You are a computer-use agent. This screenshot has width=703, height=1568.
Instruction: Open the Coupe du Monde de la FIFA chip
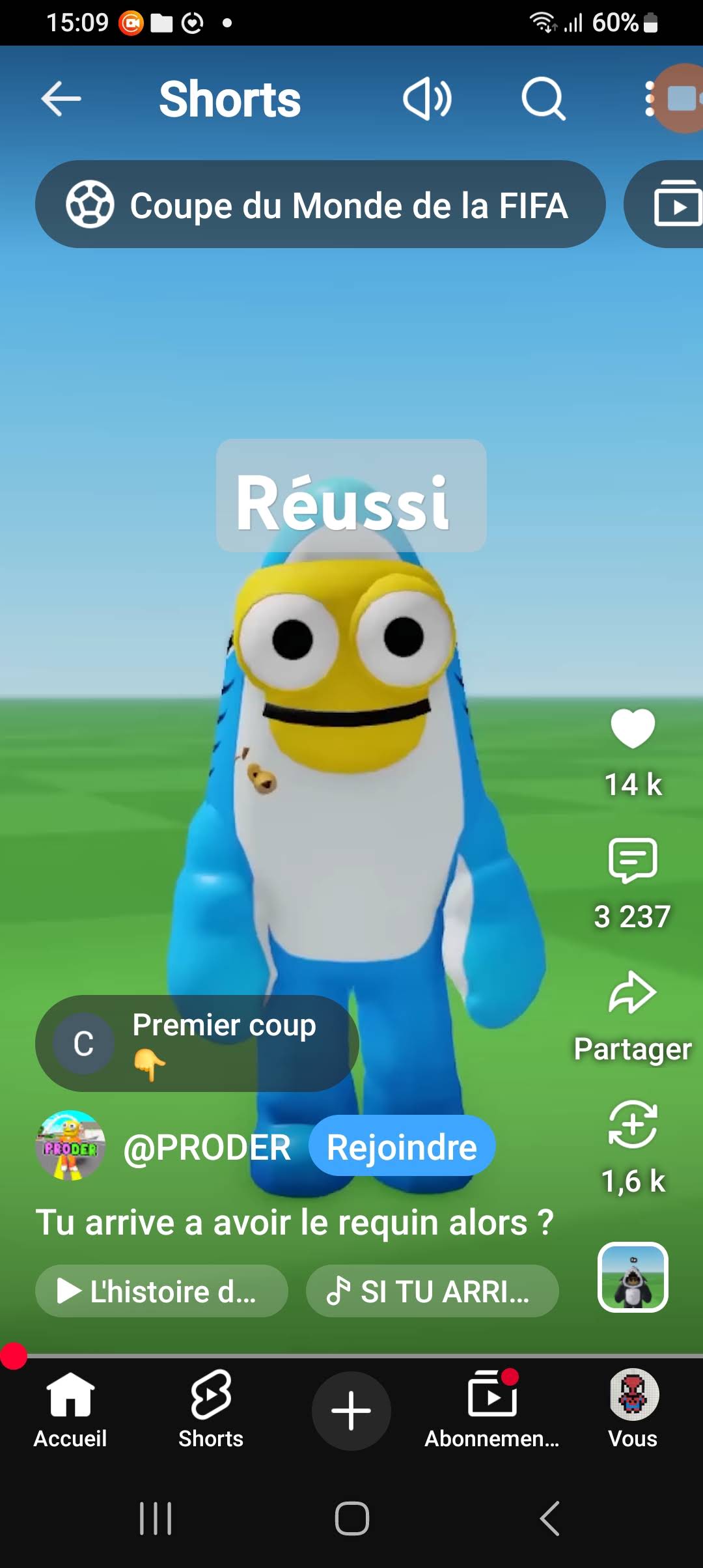[x=320, y=204]
